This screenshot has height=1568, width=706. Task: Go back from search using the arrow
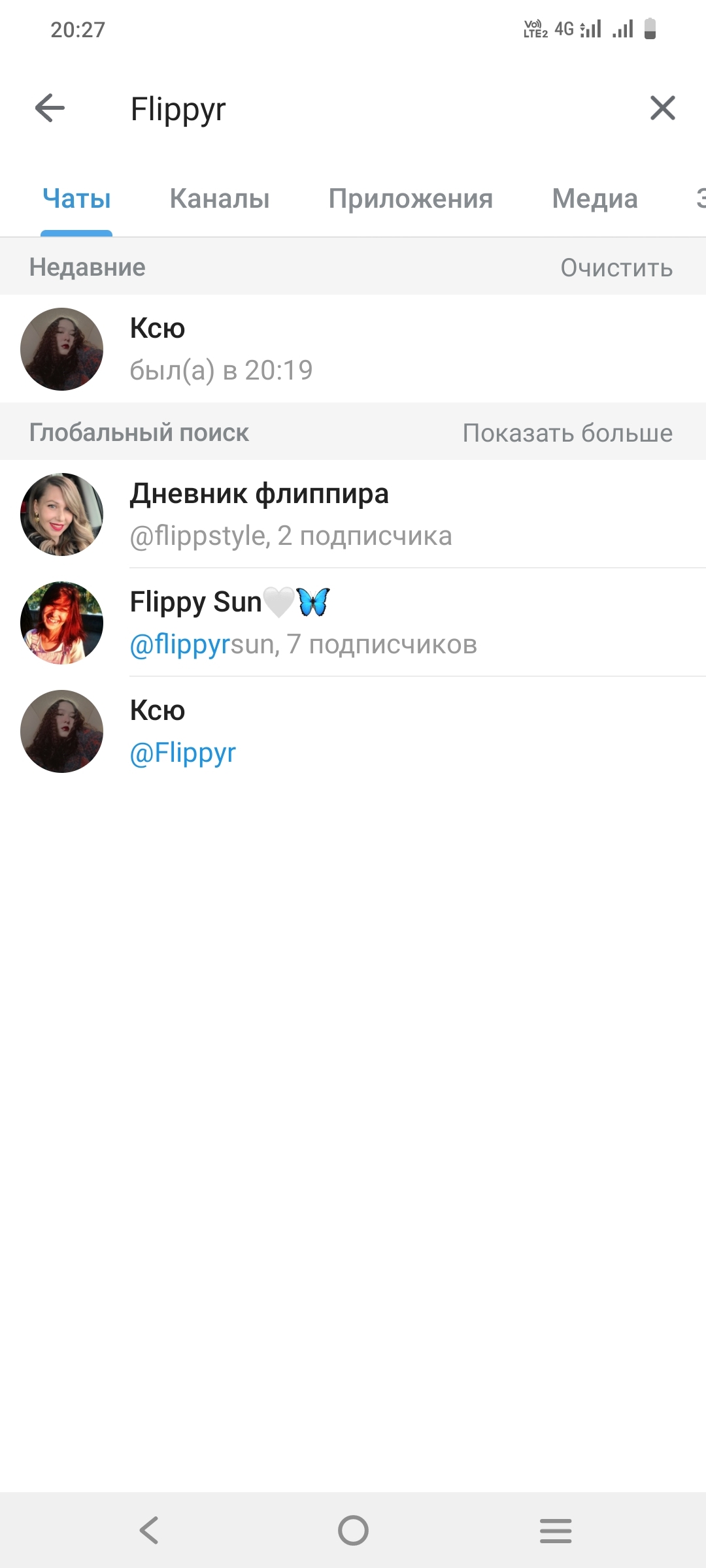tap(50, 108)
